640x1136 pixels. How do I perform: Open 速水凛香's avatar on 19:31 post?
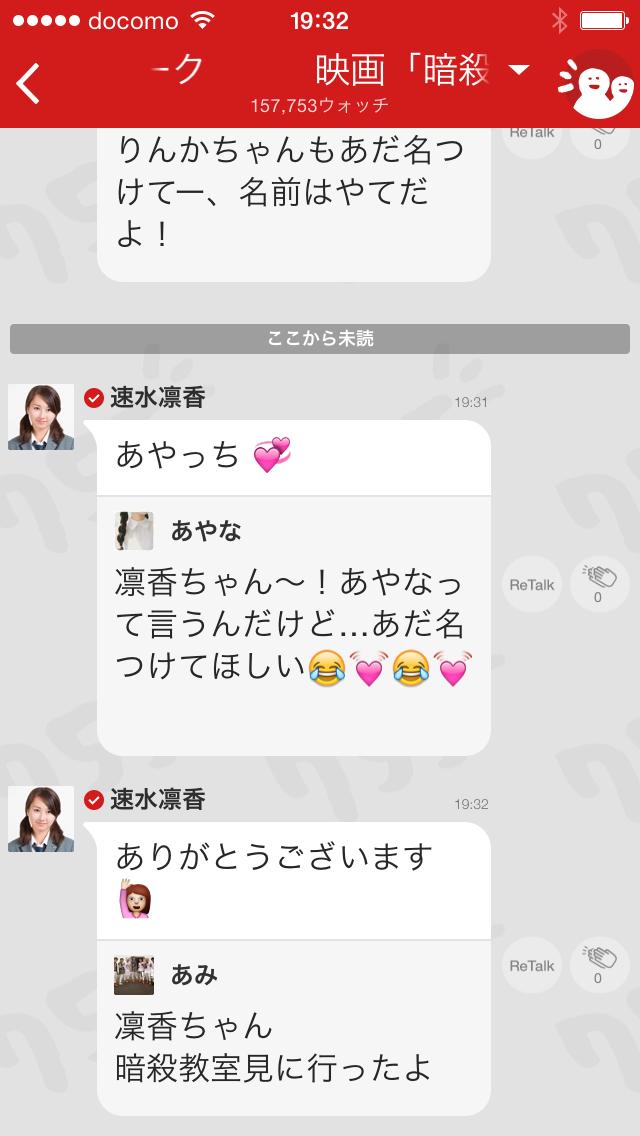pyautogui.click(x=41, y=417)
